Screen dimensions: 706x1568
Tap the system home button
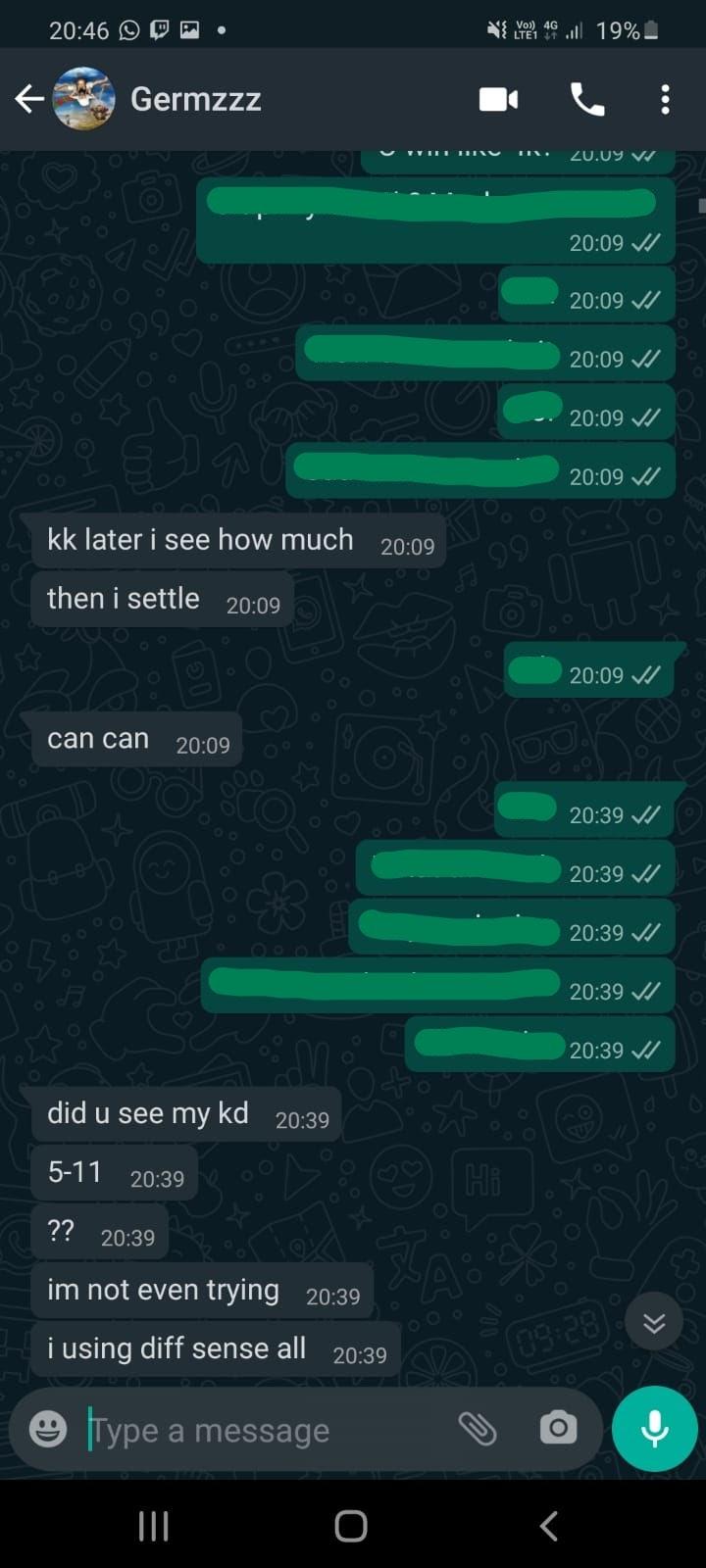pos(351,1526)
